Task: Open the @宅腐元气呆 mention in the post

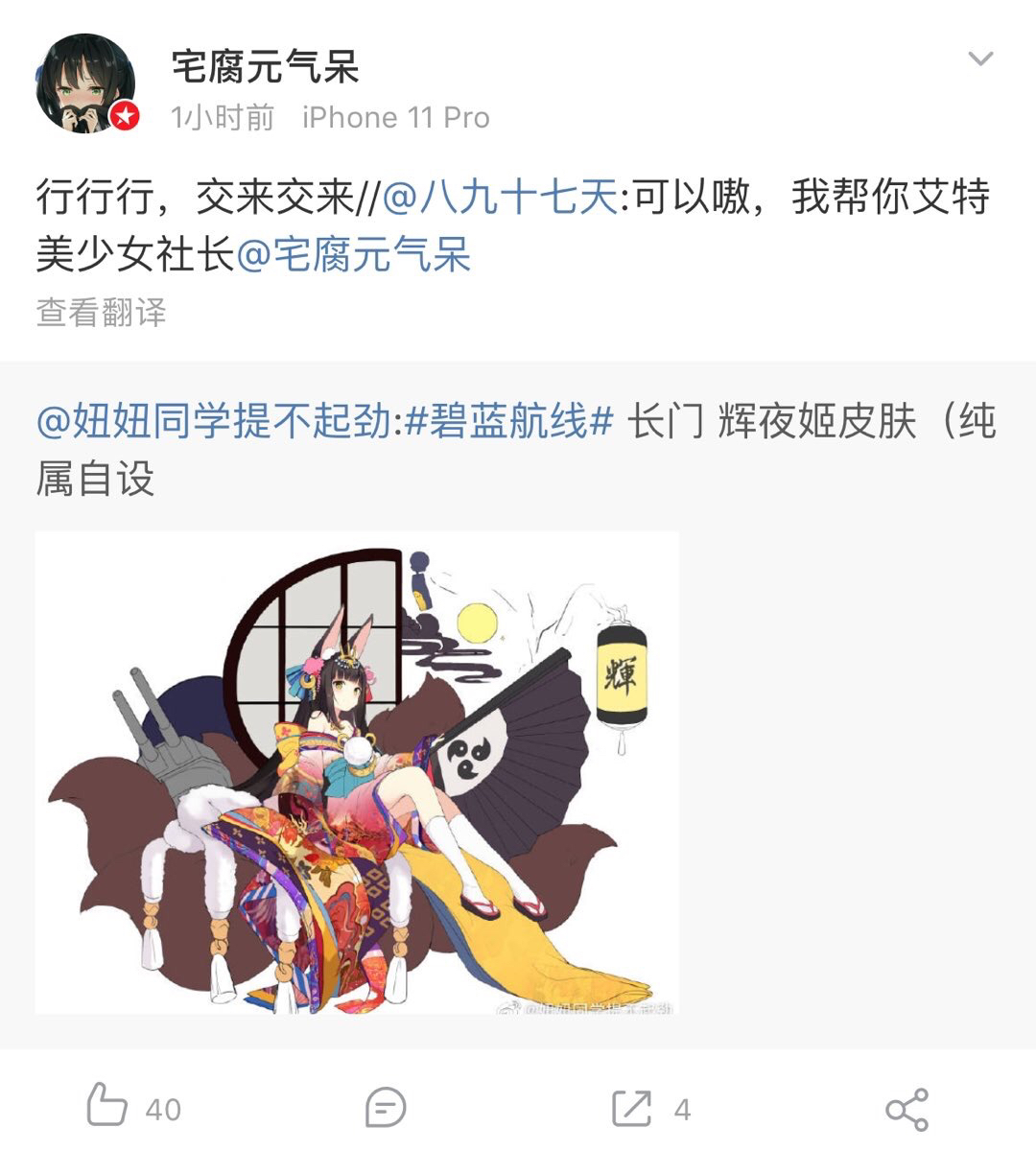Action: tap(353, 256)
